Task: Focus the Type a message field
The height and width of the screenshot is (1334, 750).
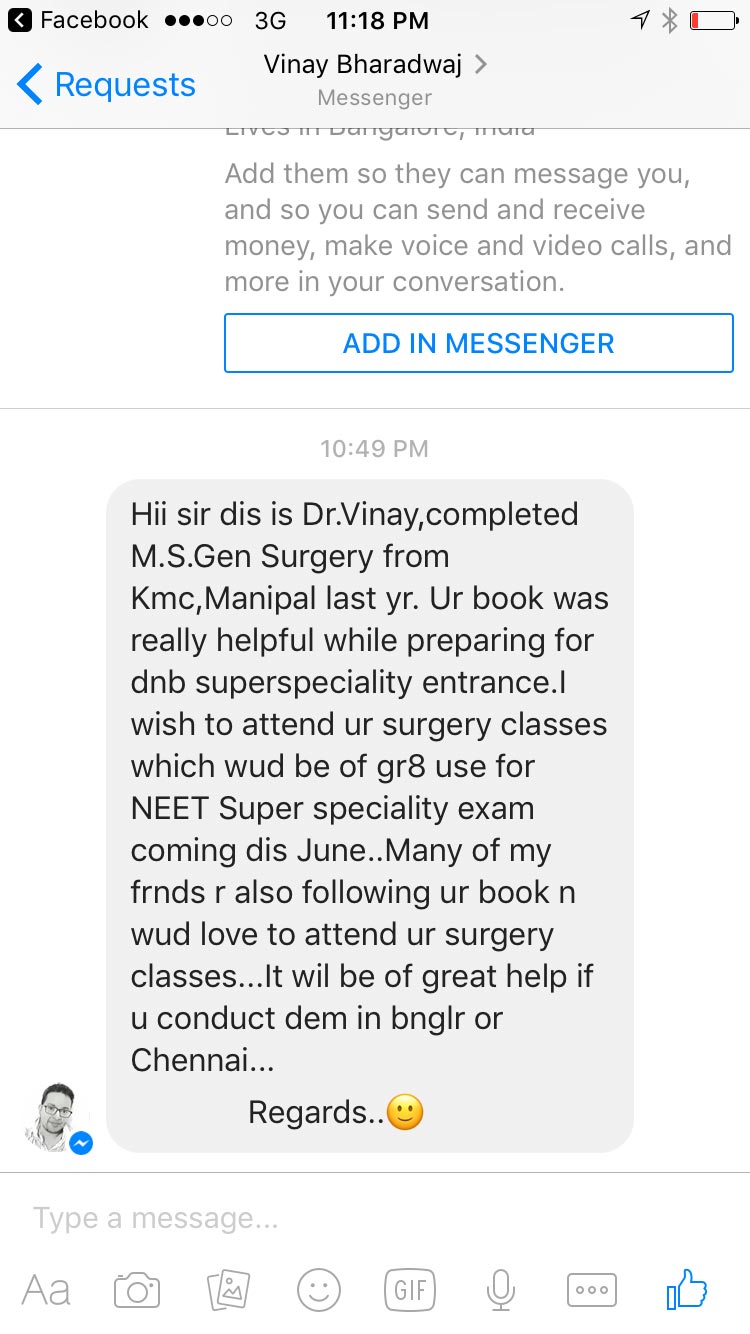Action: click(375, 1218)
